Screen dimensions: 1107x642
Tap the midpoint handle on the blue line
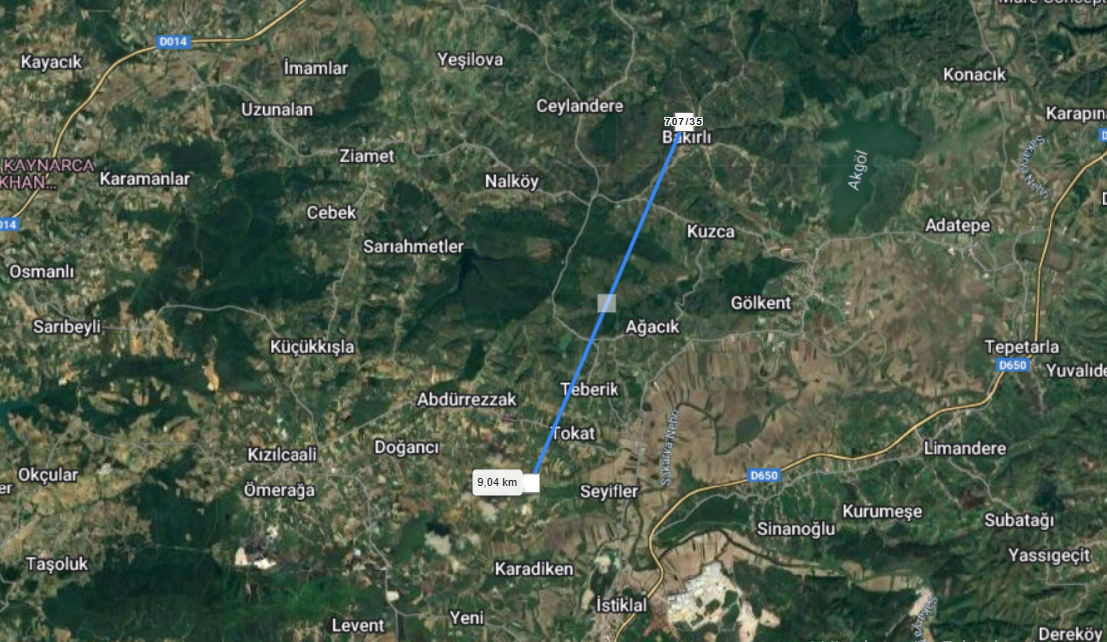607,302
